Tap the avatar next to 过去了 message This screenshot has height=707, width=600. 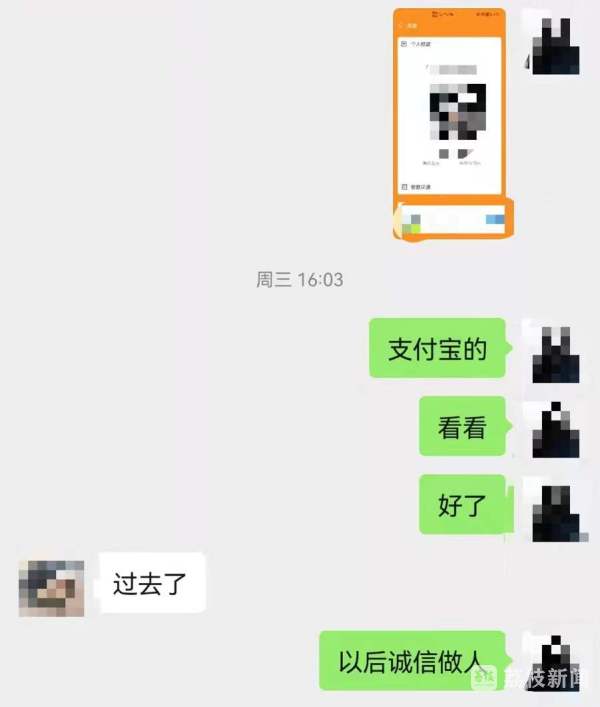51,586
